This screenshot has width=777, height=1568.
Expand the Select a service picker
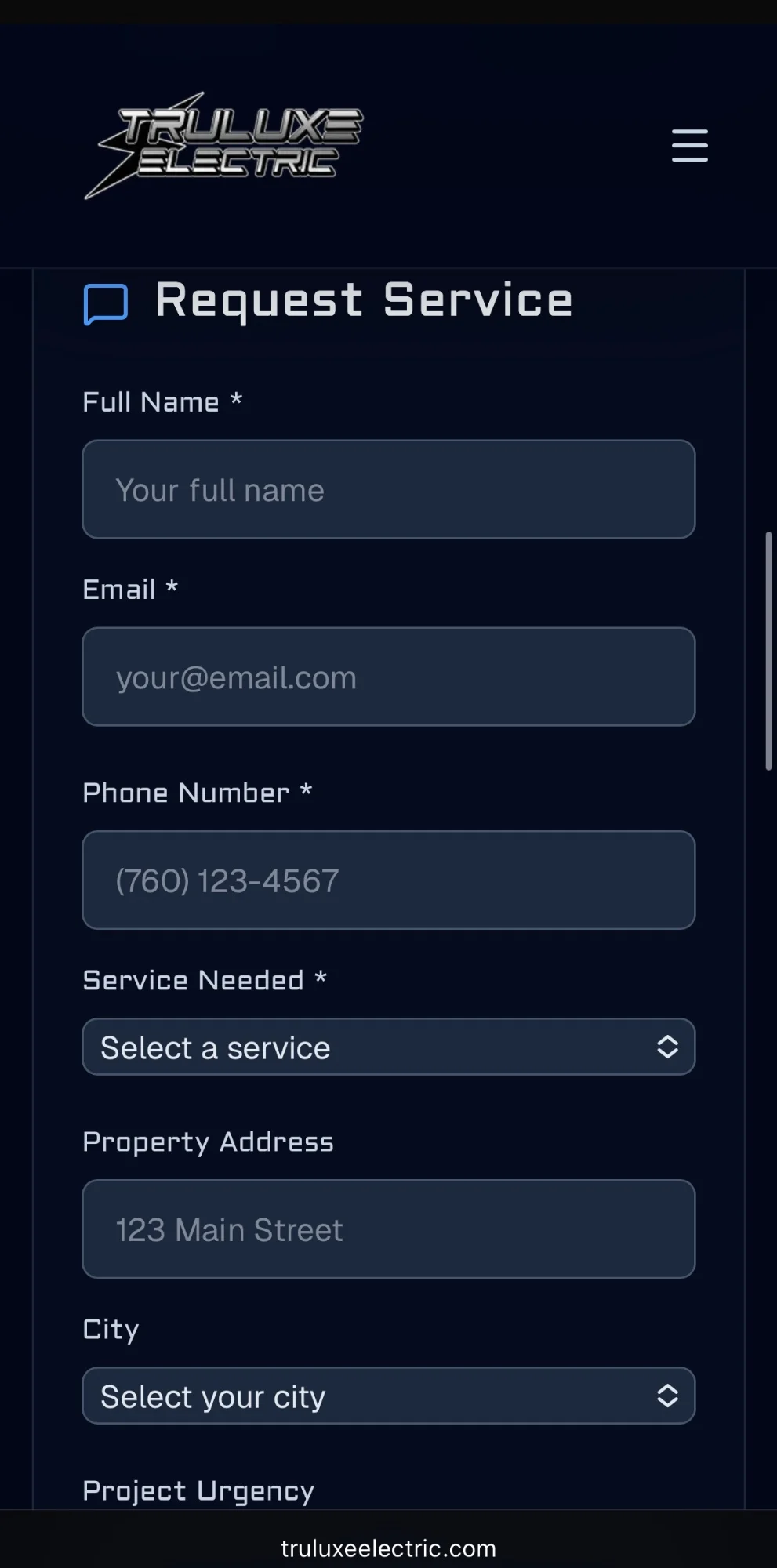point(388,1047)
